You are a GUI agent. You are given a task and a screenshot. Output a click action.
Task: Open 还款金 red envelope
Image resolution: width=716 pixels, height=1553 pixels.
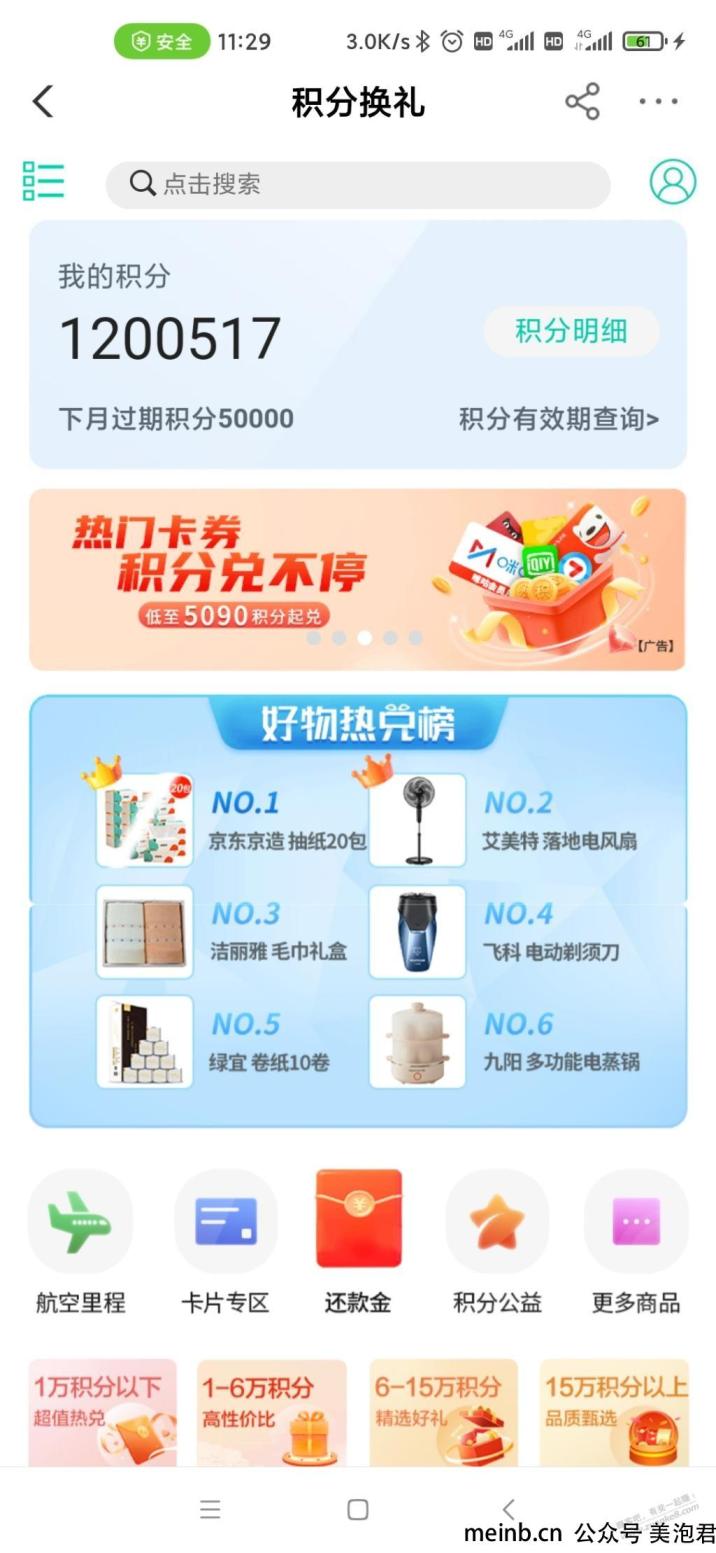[358, 1240]
